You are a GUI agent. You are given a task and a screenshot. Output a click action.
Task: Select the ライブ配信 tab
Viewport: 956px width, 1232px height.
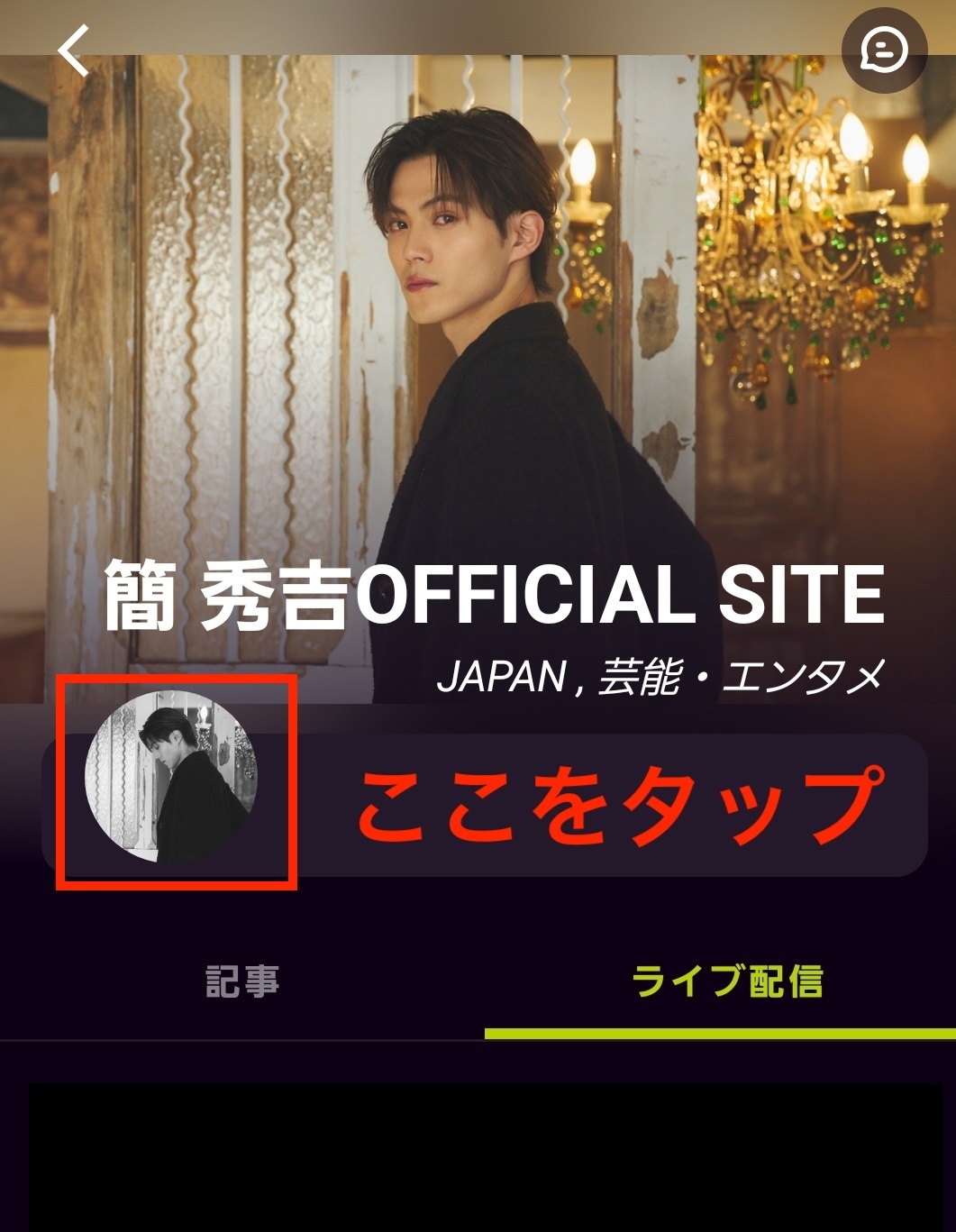(726, 981)
